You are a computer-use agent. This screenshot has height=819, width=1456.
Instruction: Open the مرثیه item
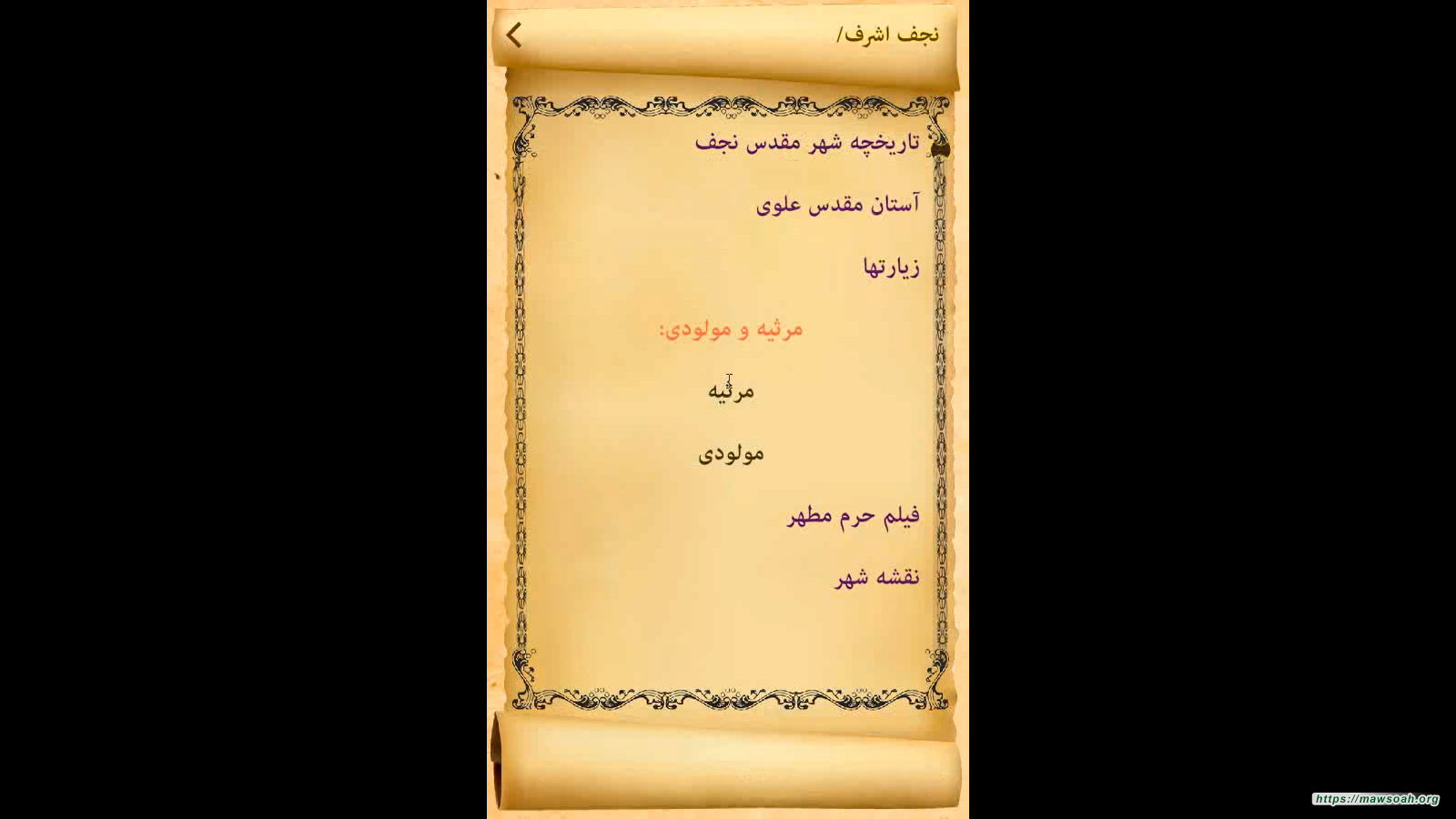click(731, 391)
